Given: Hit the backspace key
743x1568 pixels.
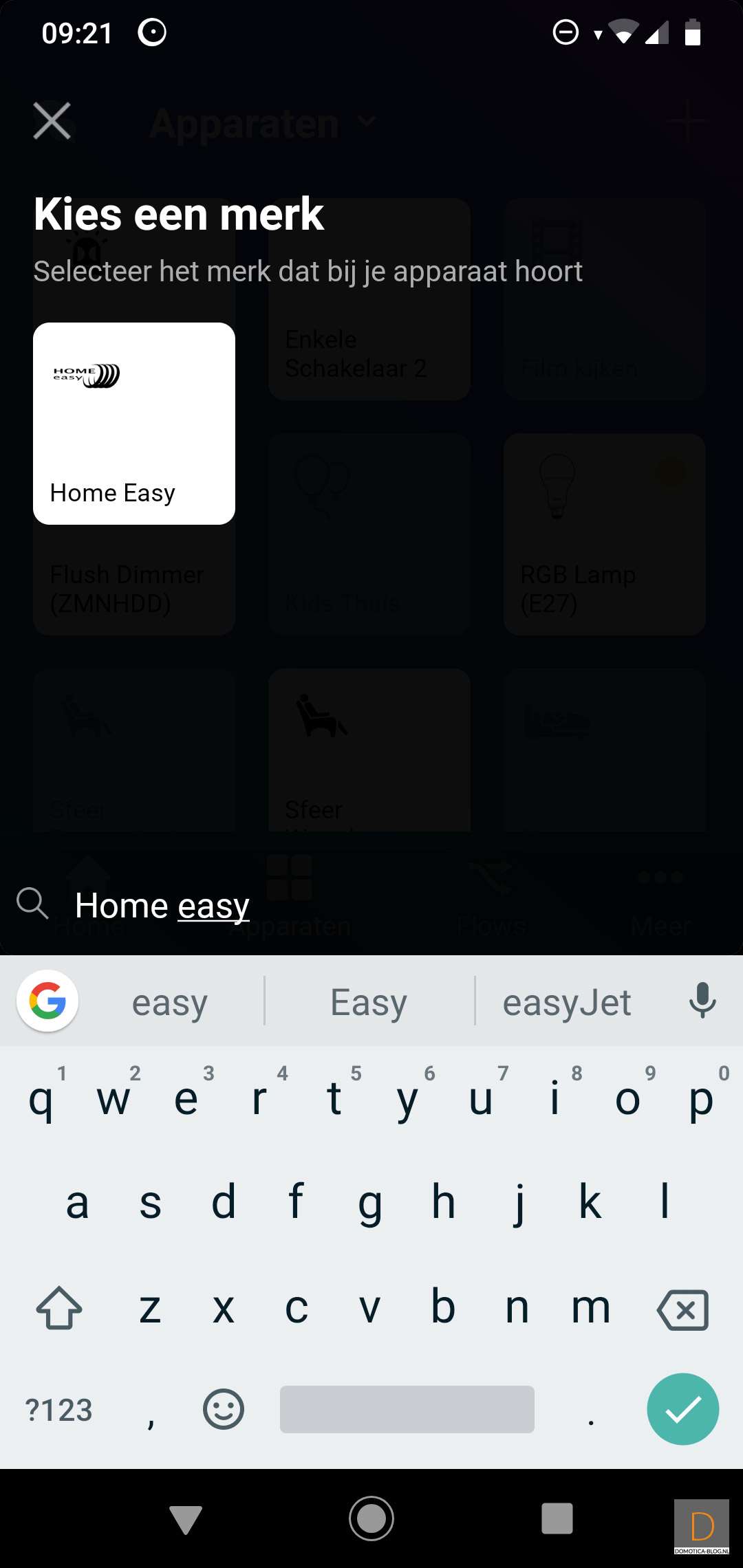Looking at the screenshot, I should click(682, 1309).
